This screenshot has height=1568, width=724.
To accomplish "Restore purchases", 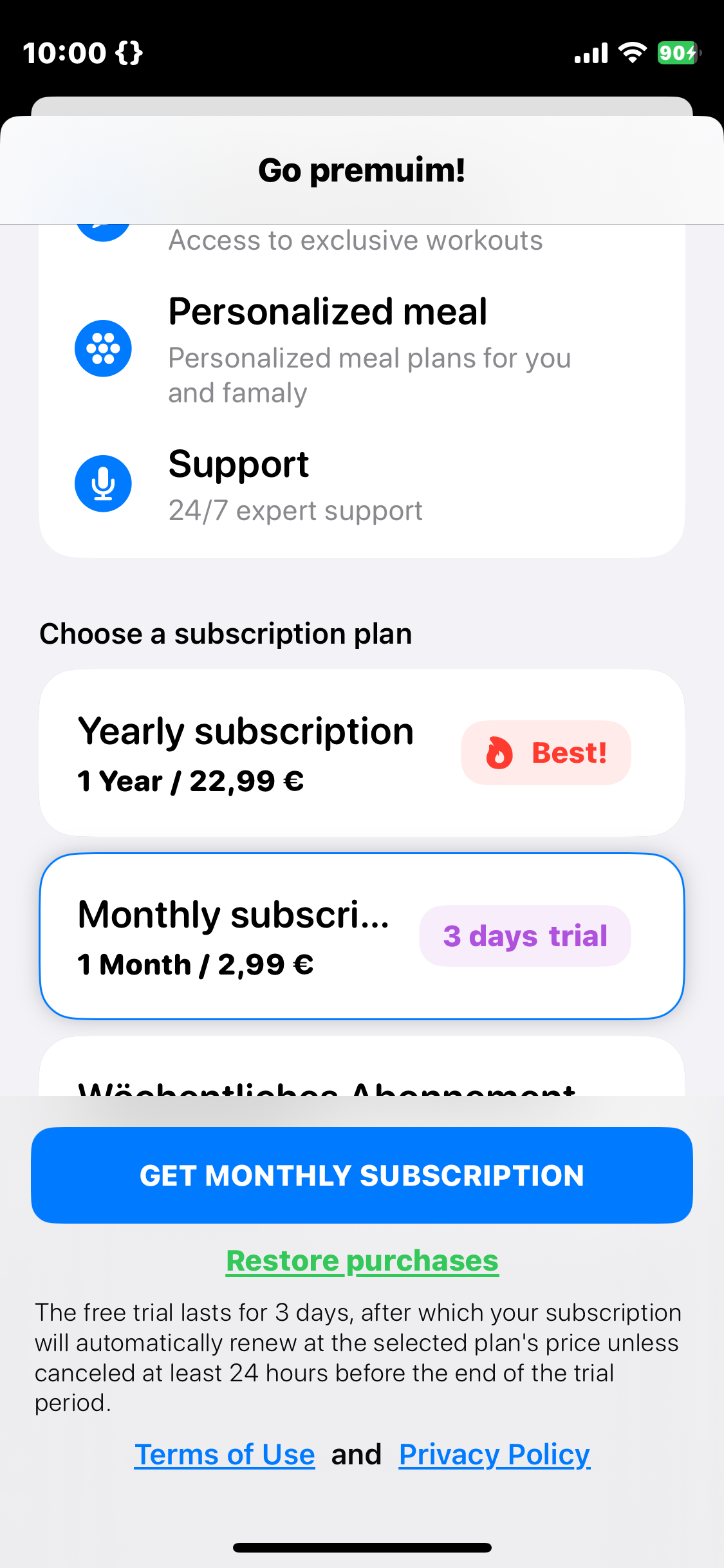I will pyautogui.click(x=362, y=1260).
